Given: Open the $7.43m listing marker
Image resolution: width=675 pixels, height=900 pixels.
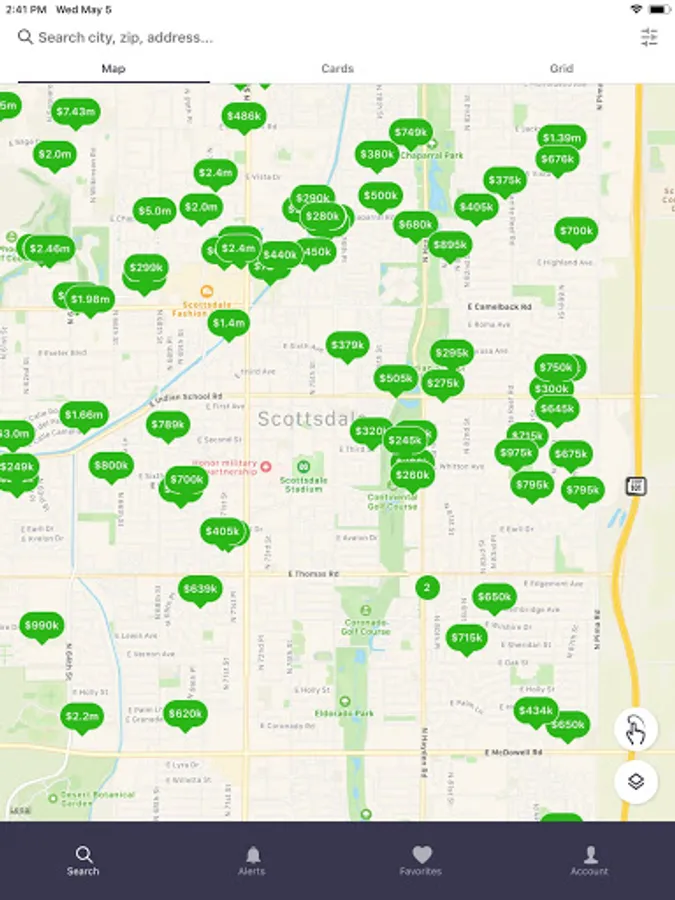Looking at the screenshot, I should click(x=76, y=112).
